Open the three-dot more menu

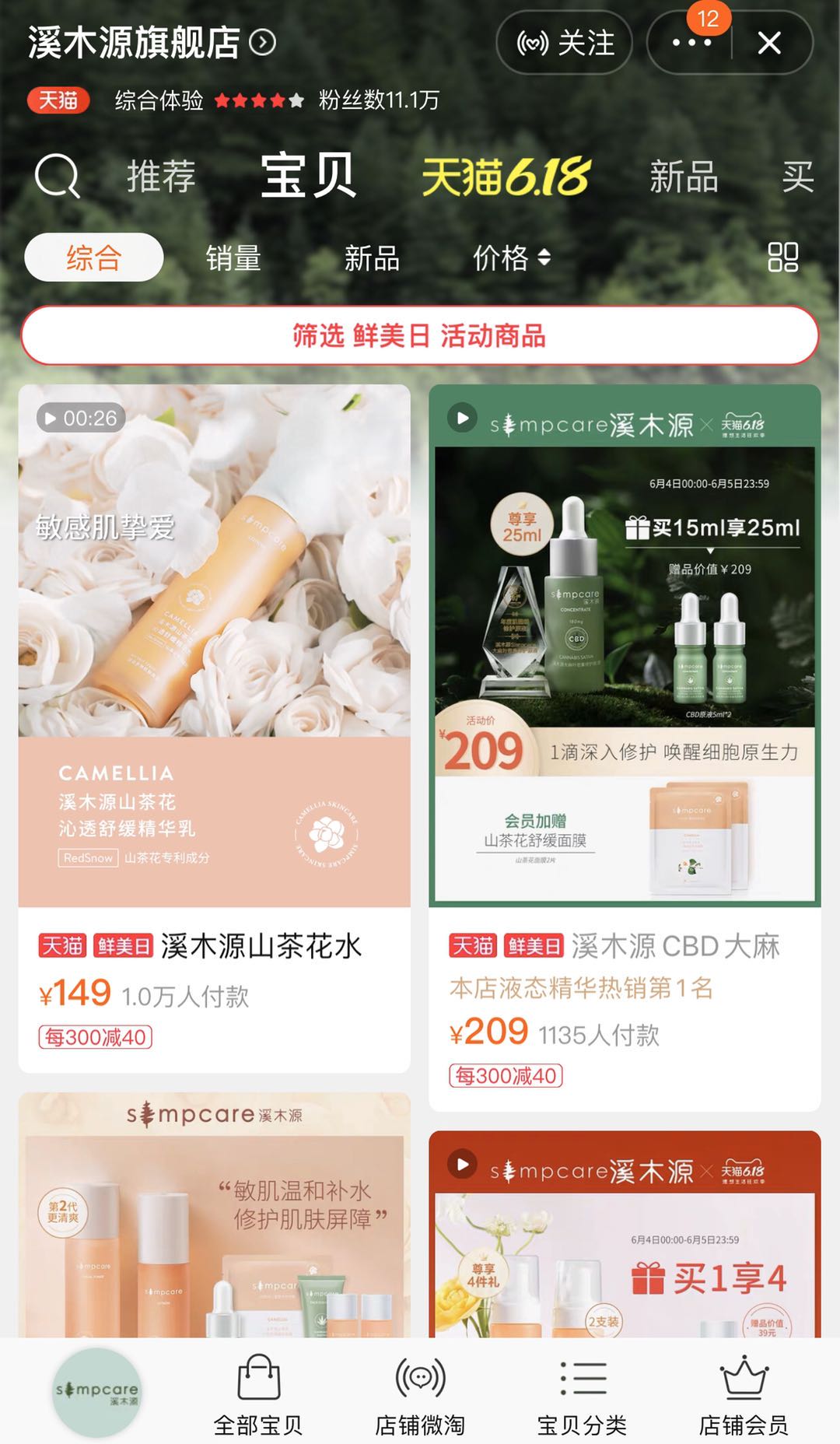[x=691, y=43]
